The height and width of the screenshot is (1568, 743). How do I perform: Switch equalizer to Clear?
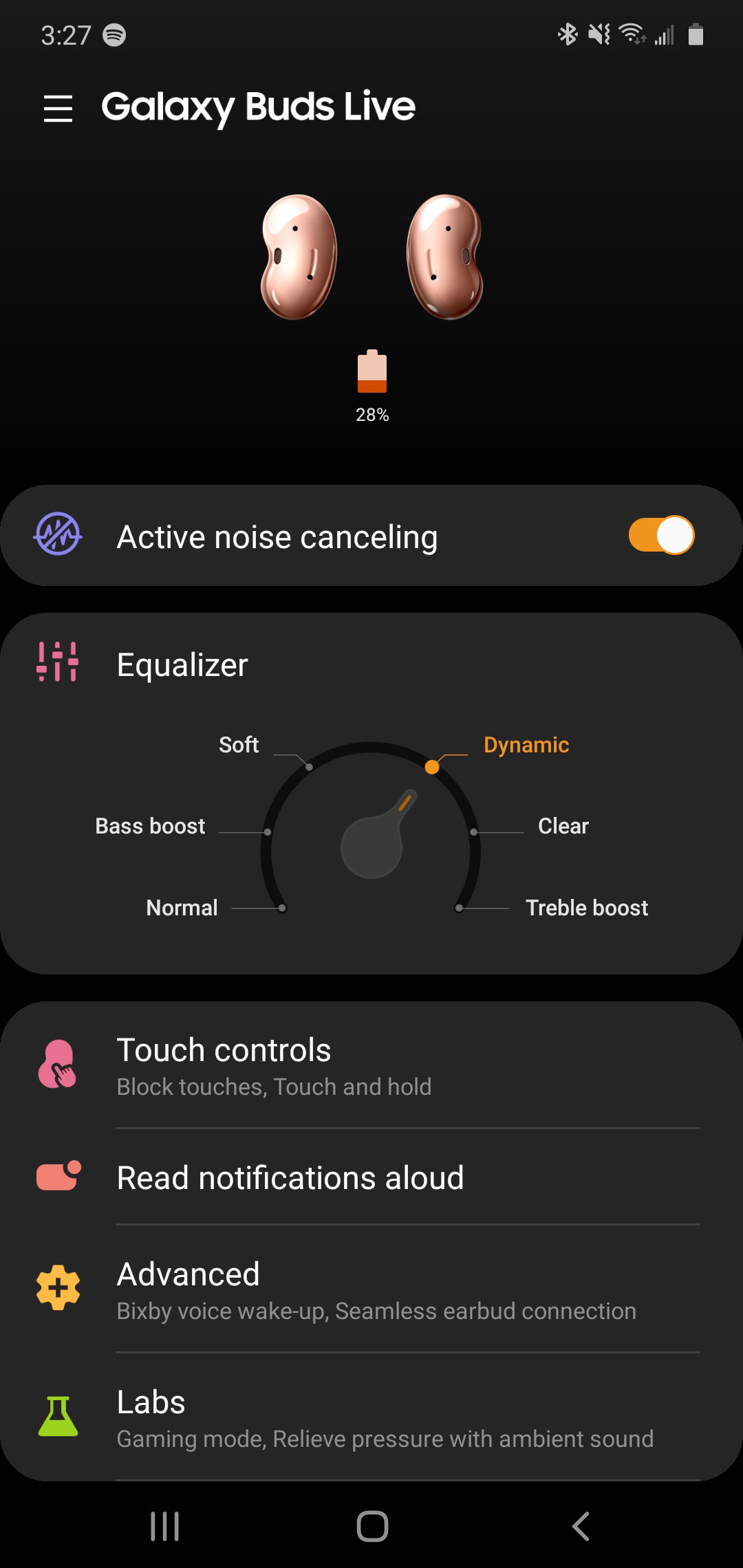tap(563, 826)
